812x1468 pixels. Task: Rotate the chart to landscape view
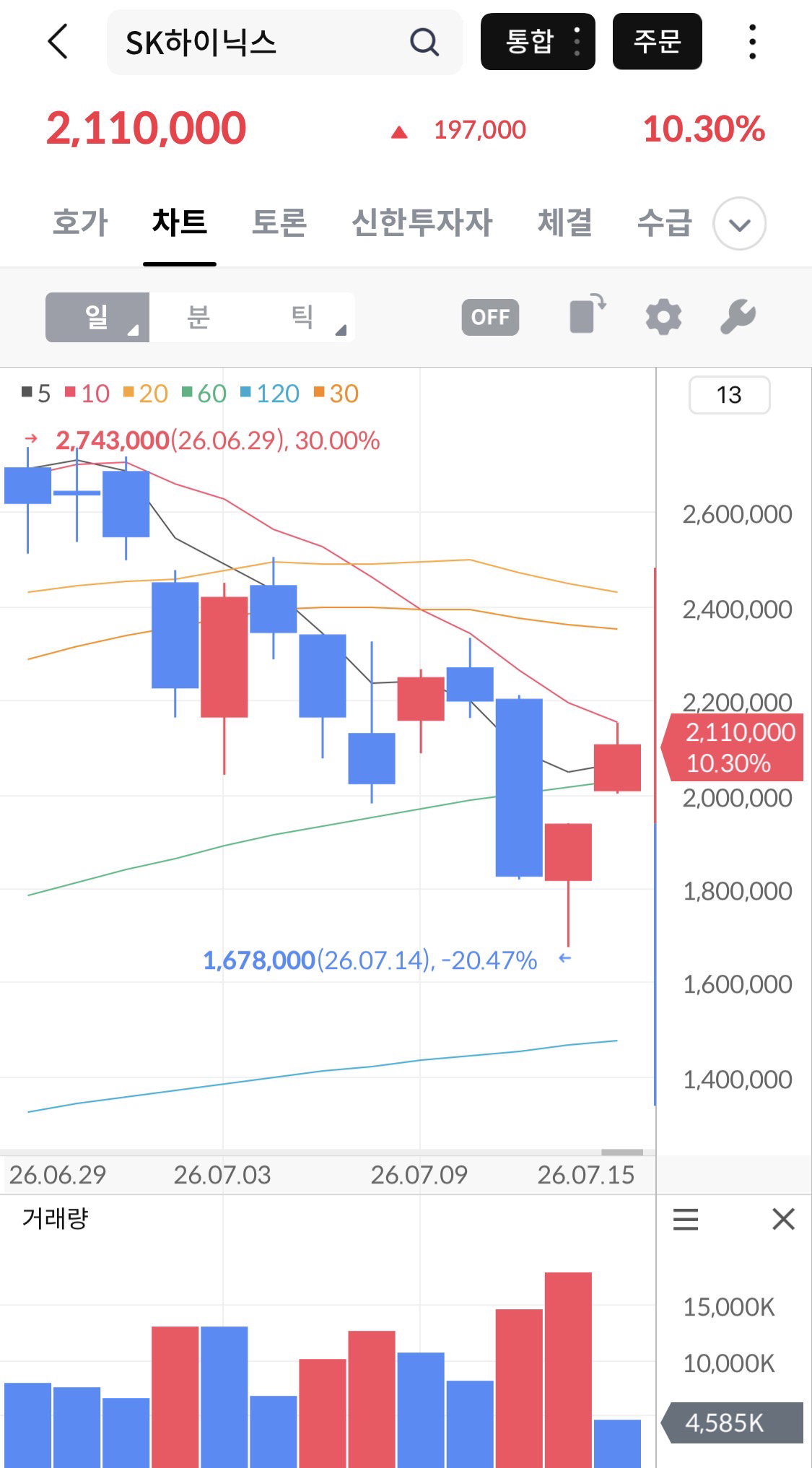(x=588, y=314)
